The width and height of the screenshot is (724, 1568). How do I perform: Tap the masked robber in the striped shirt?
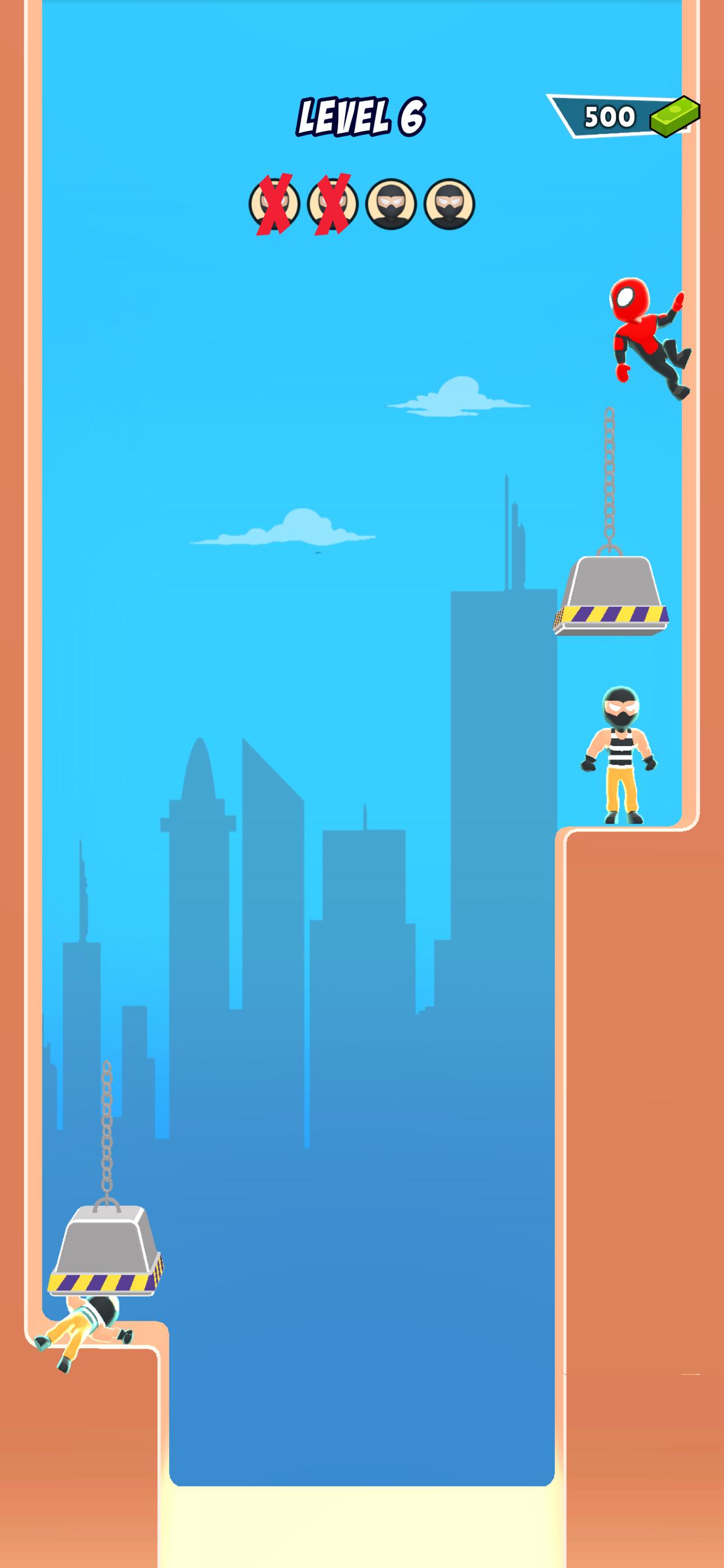pos(619,755)
